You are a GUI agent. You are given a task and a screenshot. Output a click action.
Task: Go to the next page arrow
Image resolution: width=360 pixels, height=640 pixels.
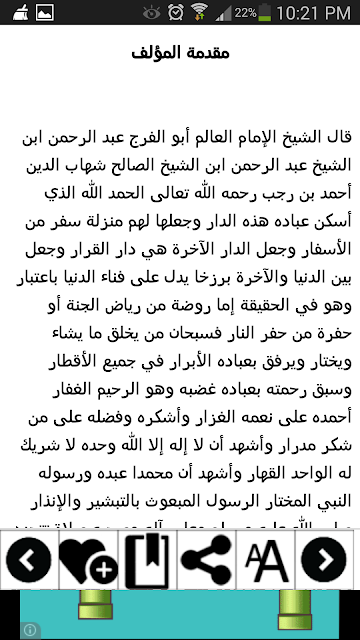click(x=324, y=560)
